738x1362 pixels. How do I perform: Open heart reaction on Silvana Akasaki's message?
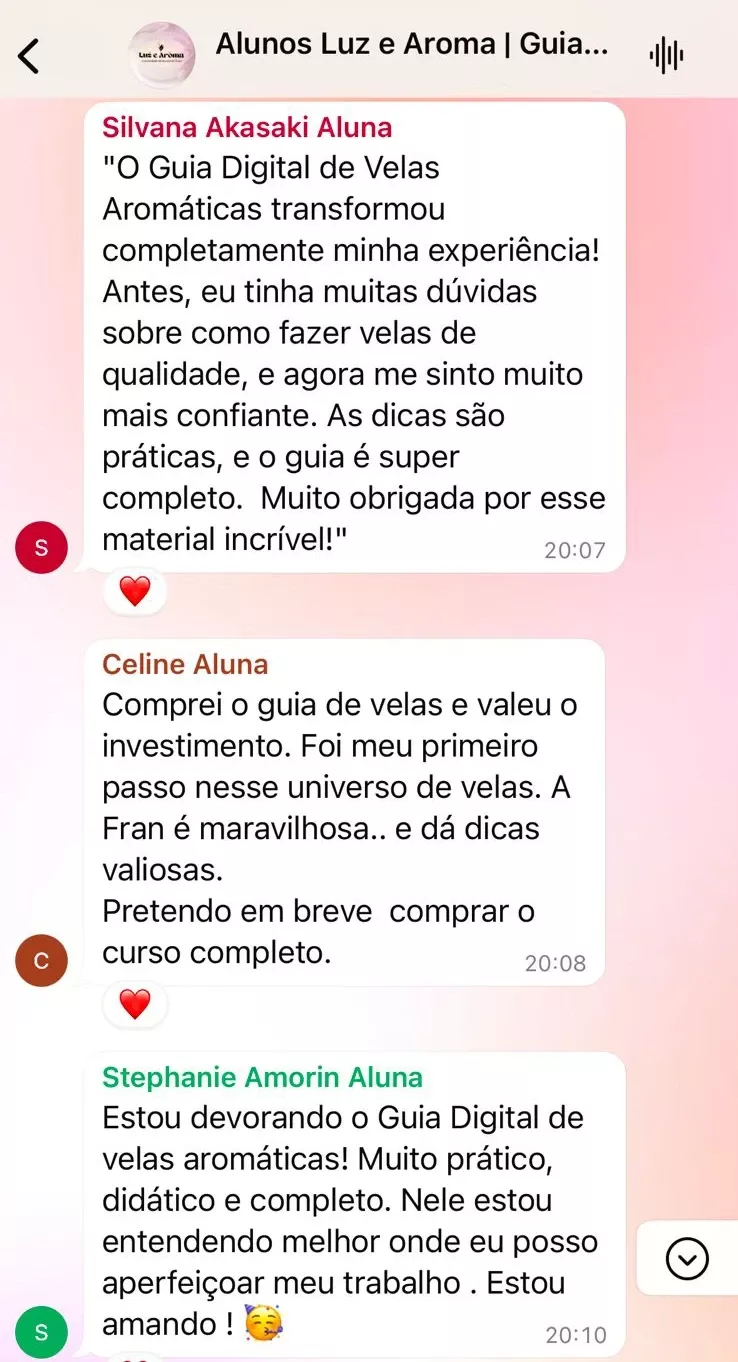point(134,592)
